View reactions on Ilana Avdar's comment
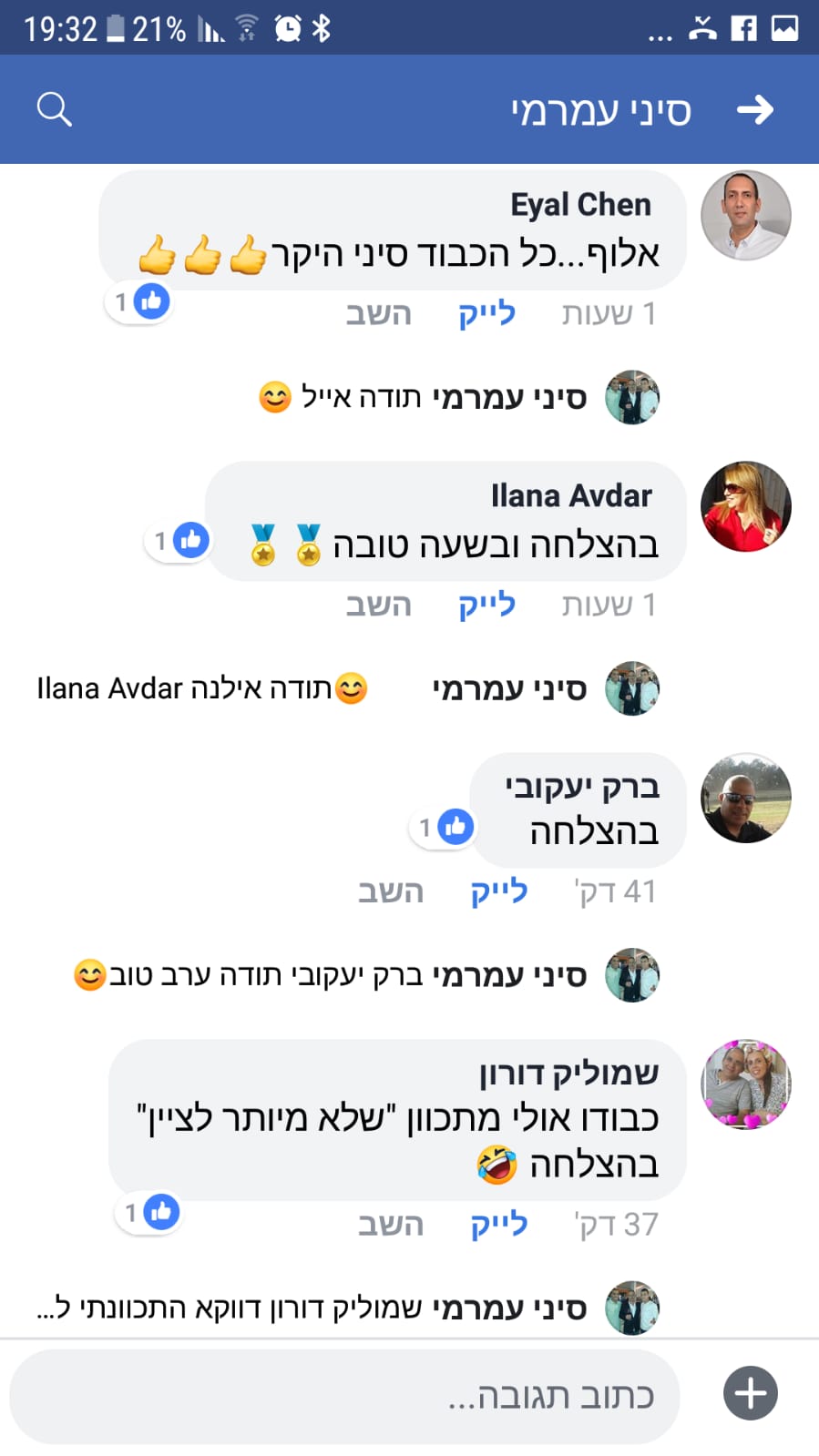 point(179,541)
